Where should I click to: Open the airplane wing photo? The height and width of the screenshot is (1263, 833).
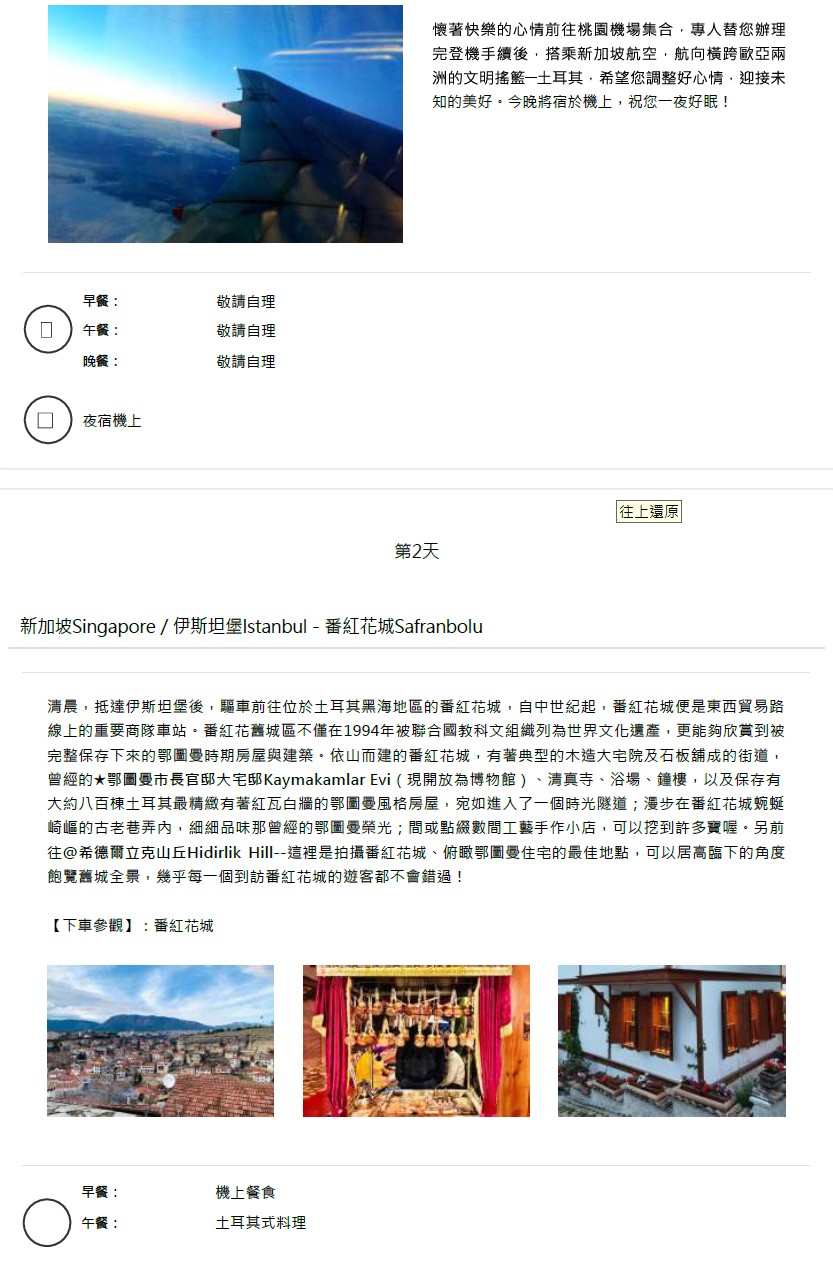(x=225, y=124)
